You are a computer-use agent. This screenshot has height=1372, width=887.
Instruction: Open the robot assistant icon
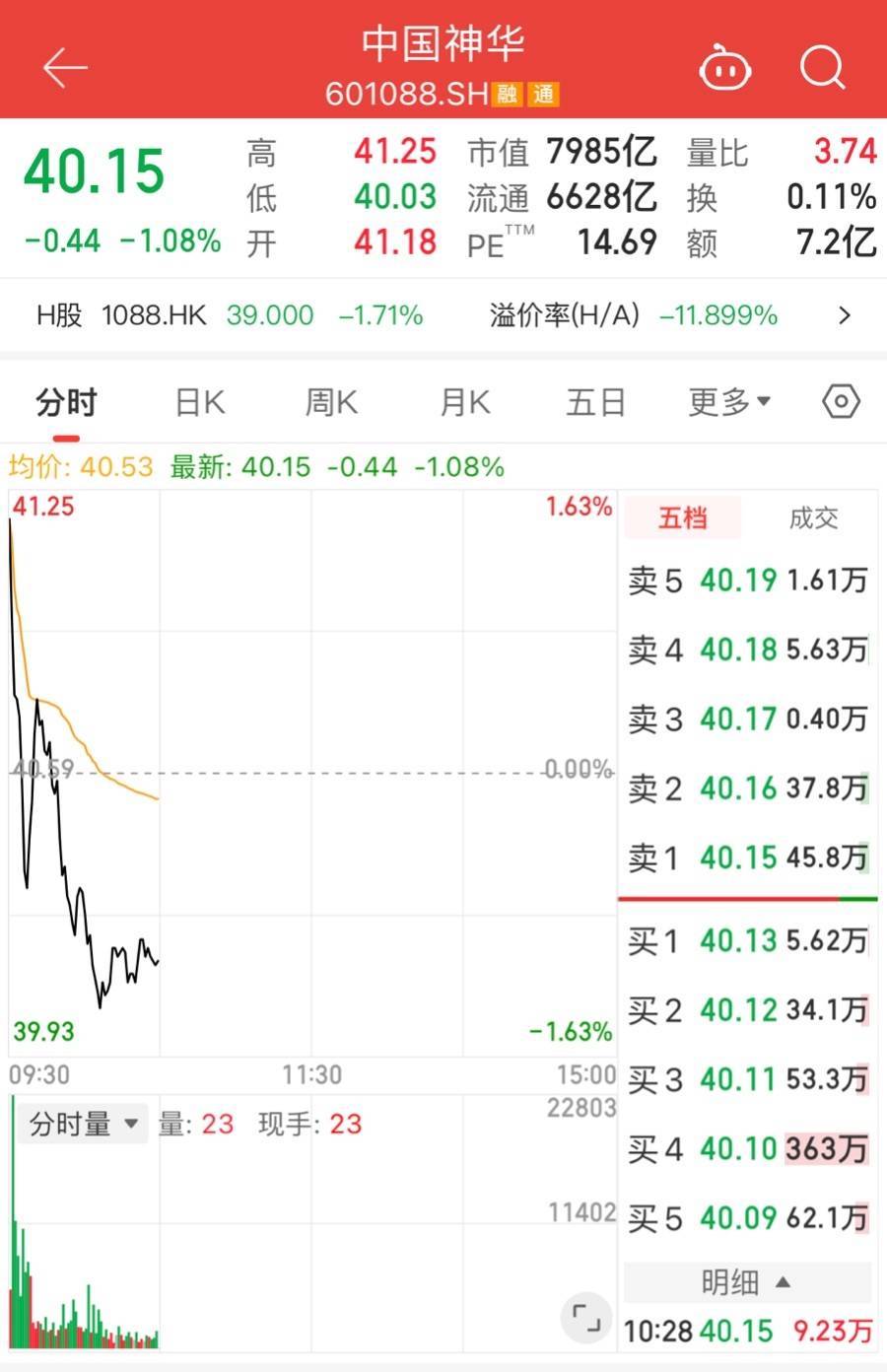(x=725, y=68)
